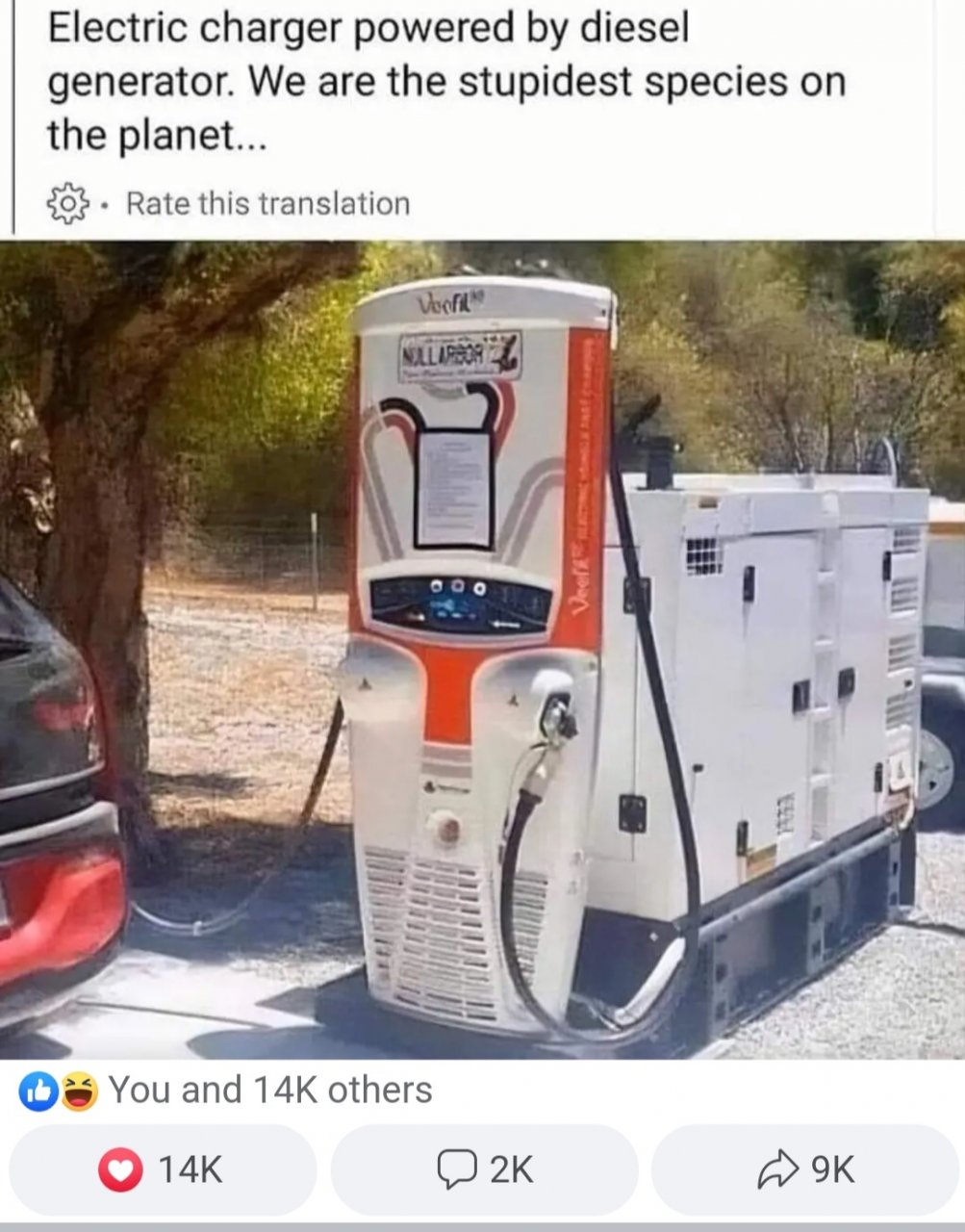Screen dimensions: 965x1232
Task: Share the post via 9K button
Action: click(805, 1169)
